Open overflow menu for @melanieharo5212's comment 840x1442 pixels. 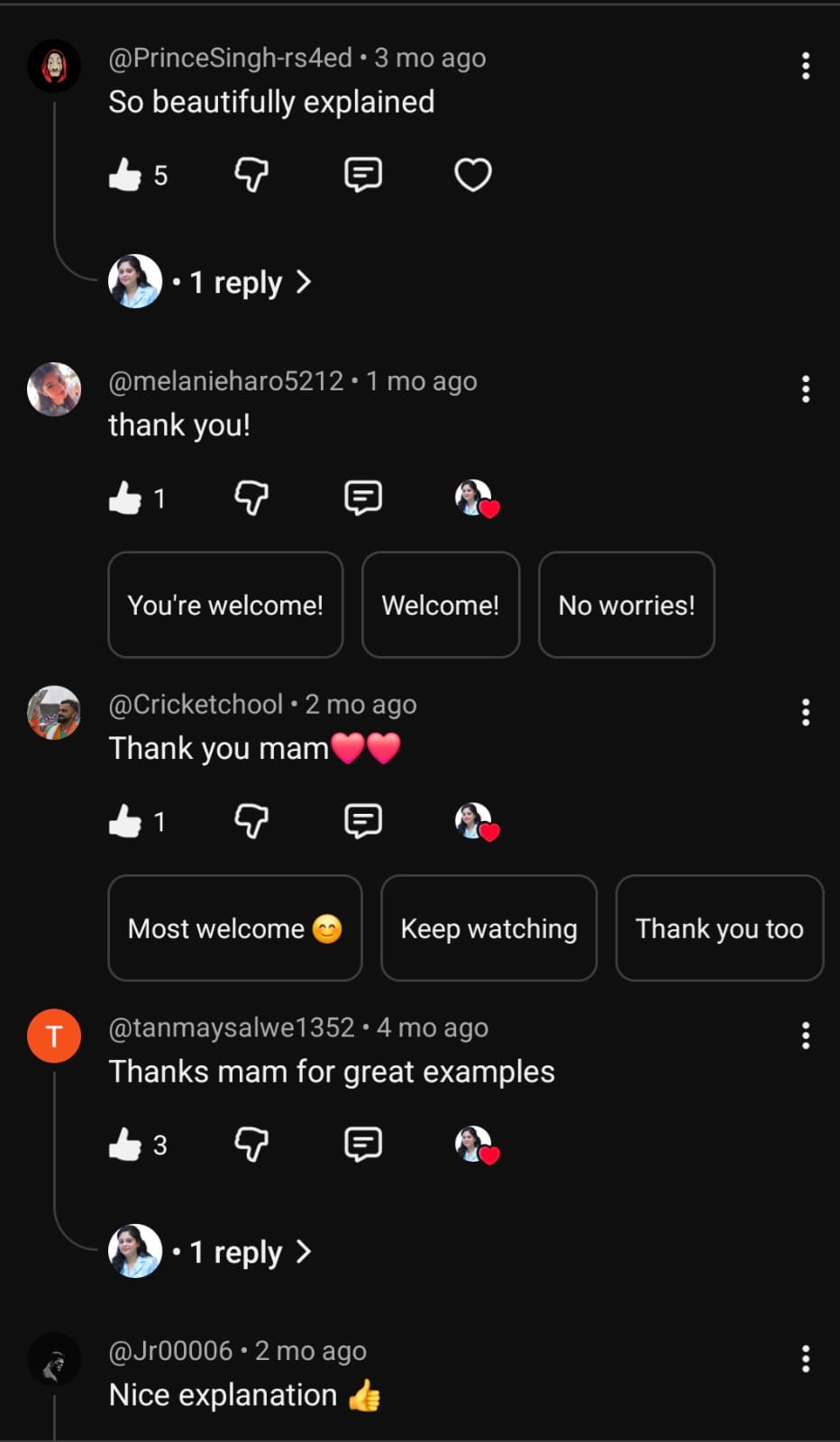click(805, 389)
